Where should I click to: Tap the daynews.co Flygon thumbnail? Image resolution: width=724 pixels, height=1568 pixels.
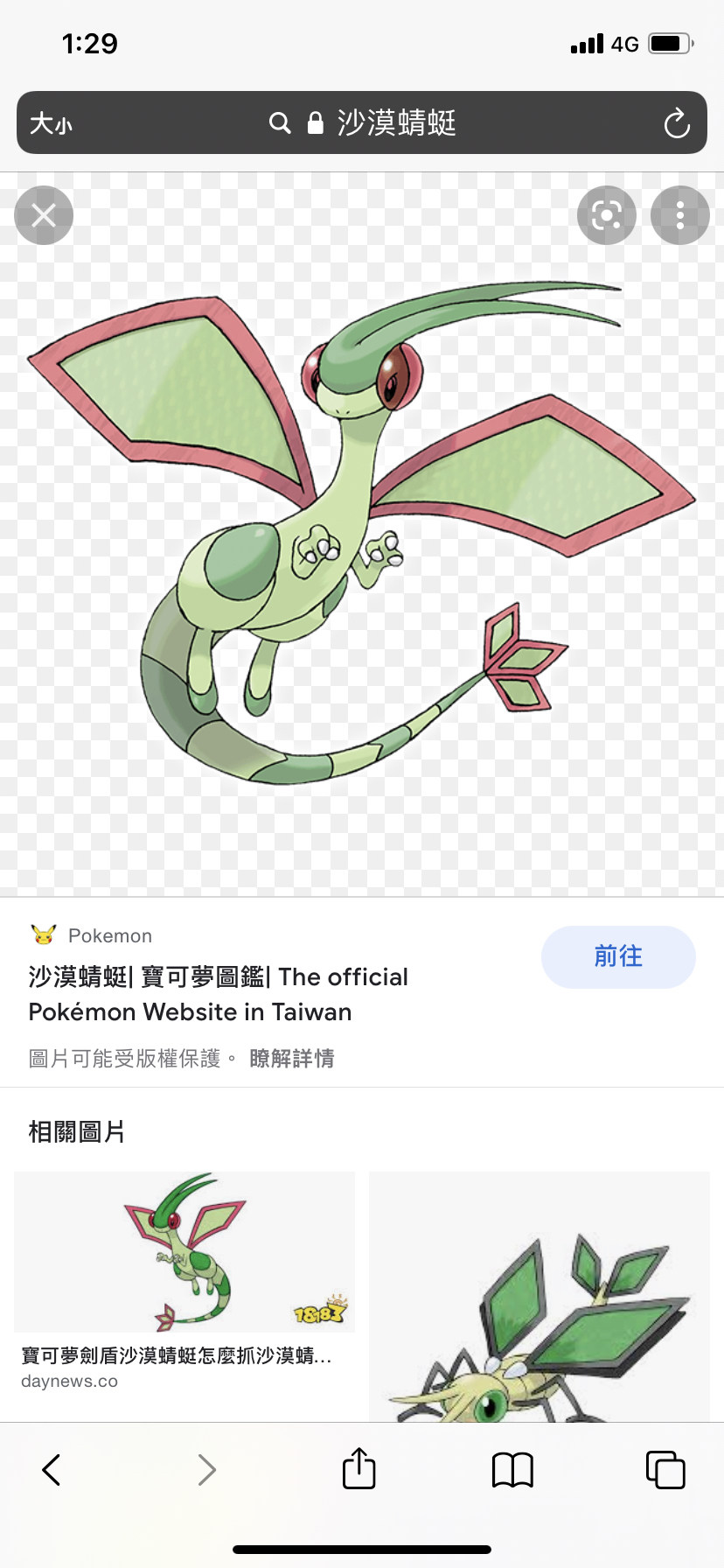coord(184,1251)
